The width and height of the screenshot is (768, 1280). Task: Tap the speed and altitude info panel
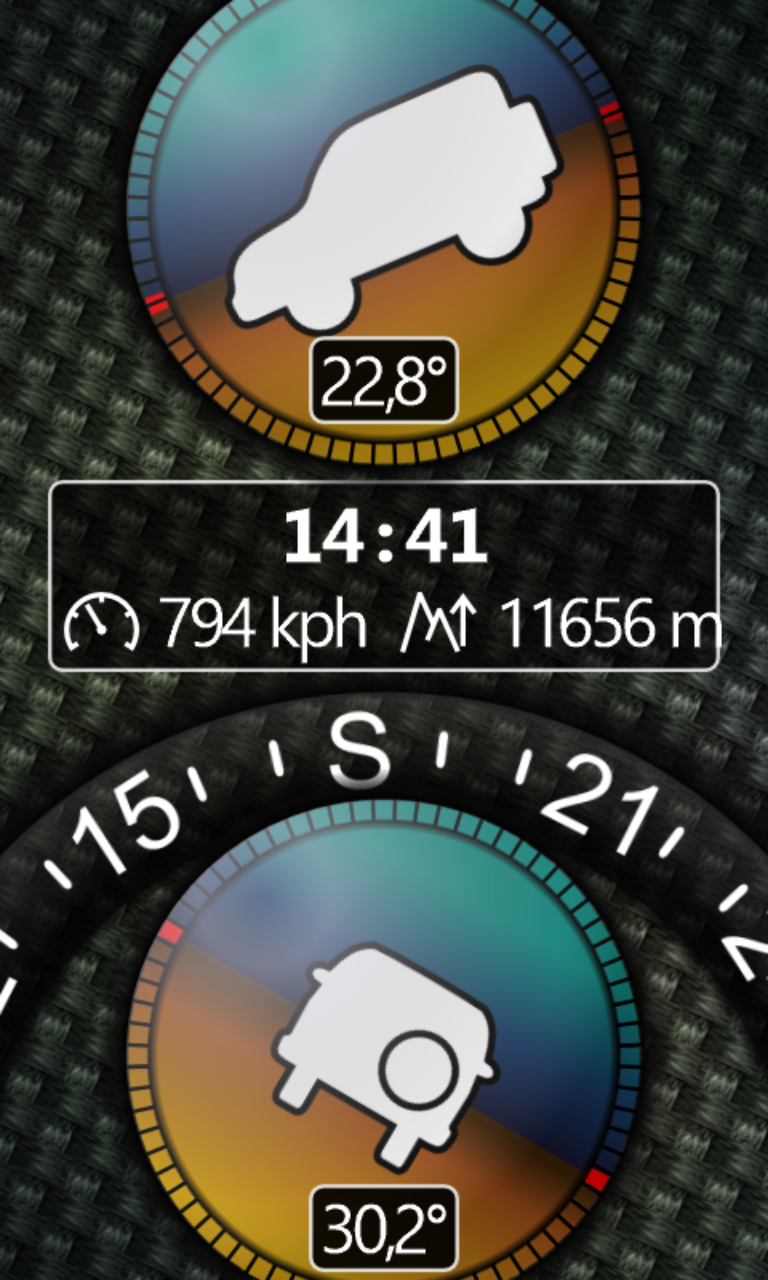pos(384,575)
